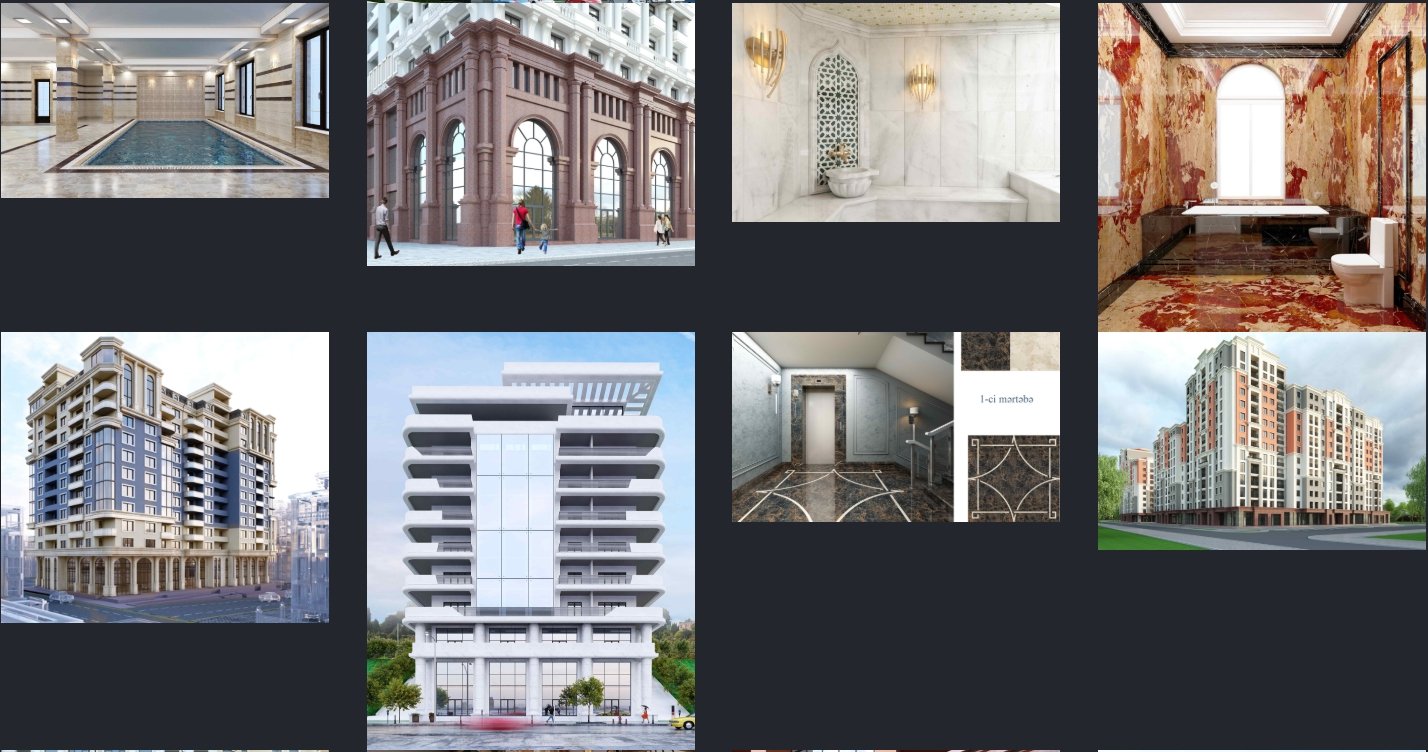View the blue and beige building render
The width and height of the screenshot is (1428, 752).
pos(164,477)
